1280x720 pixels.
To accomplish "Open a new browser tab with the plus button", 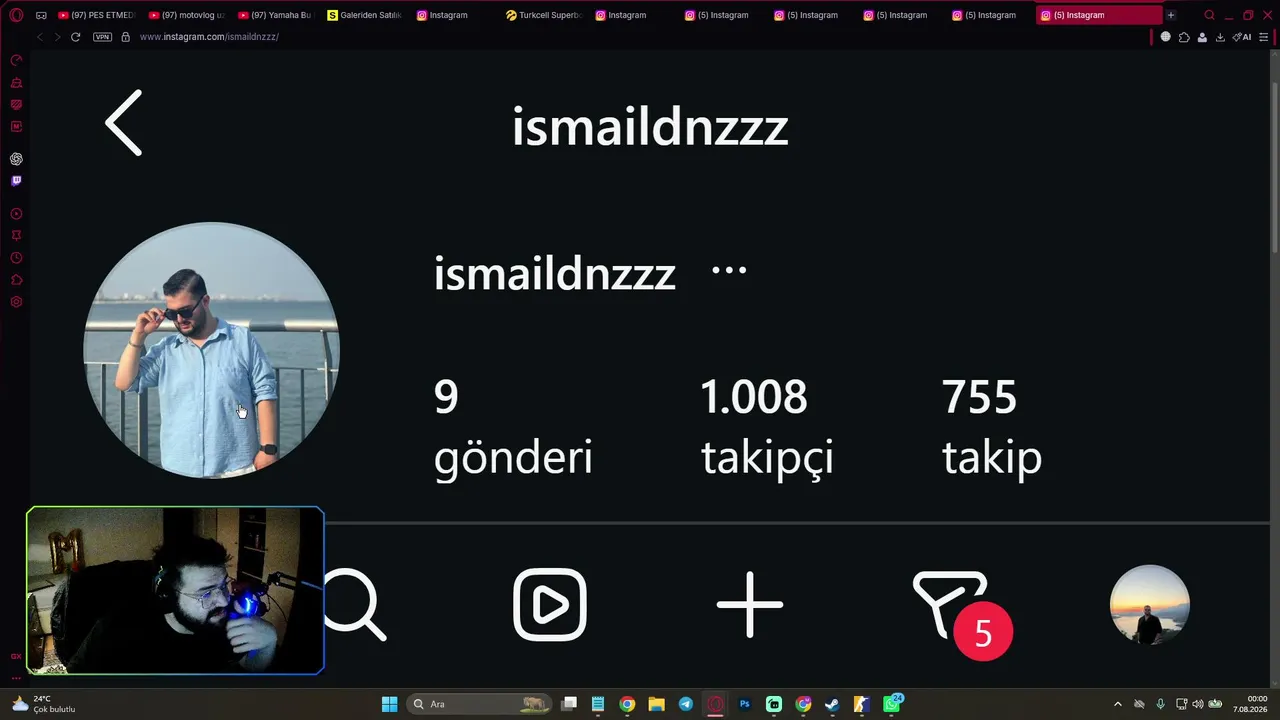I will 1171,15.
